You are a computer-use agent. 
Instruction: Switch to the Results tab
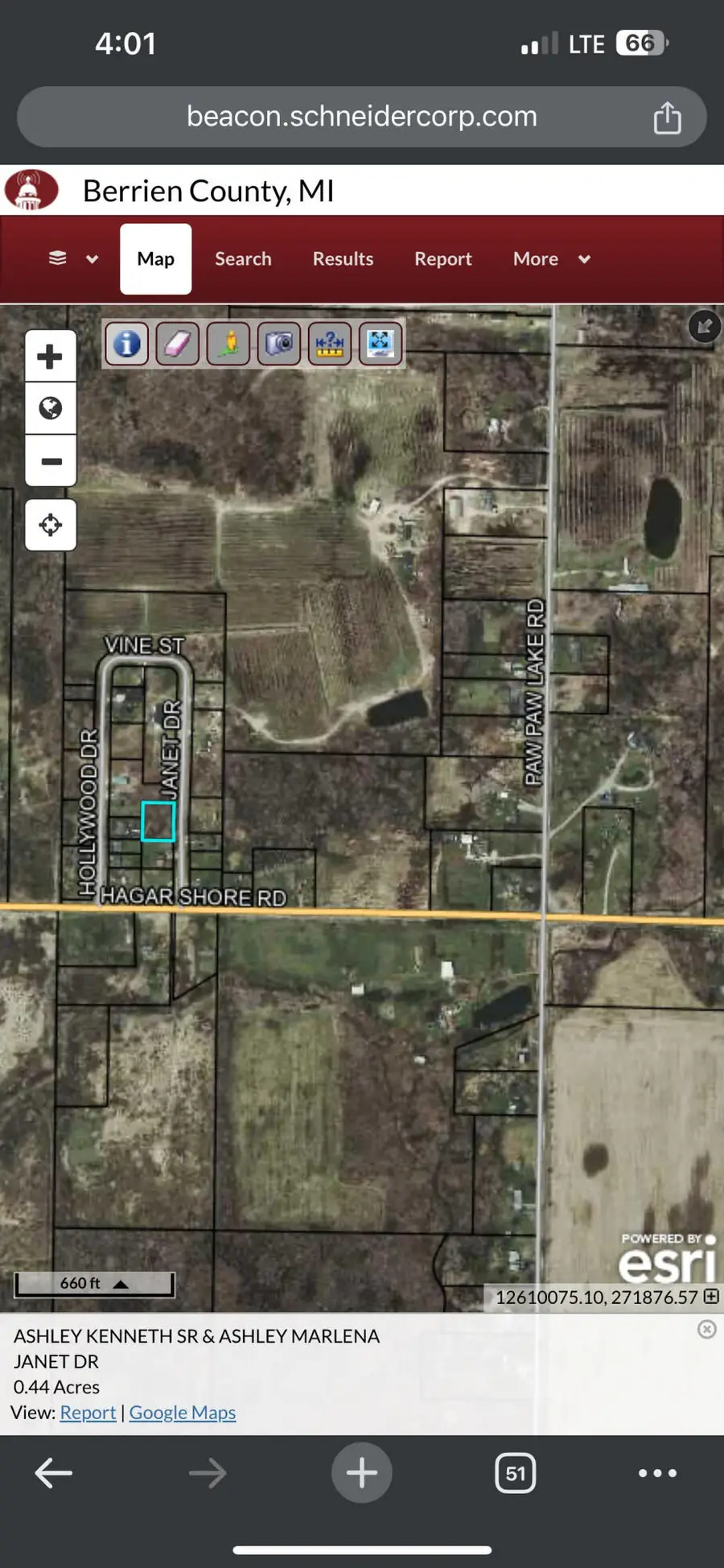coord(343,258)
